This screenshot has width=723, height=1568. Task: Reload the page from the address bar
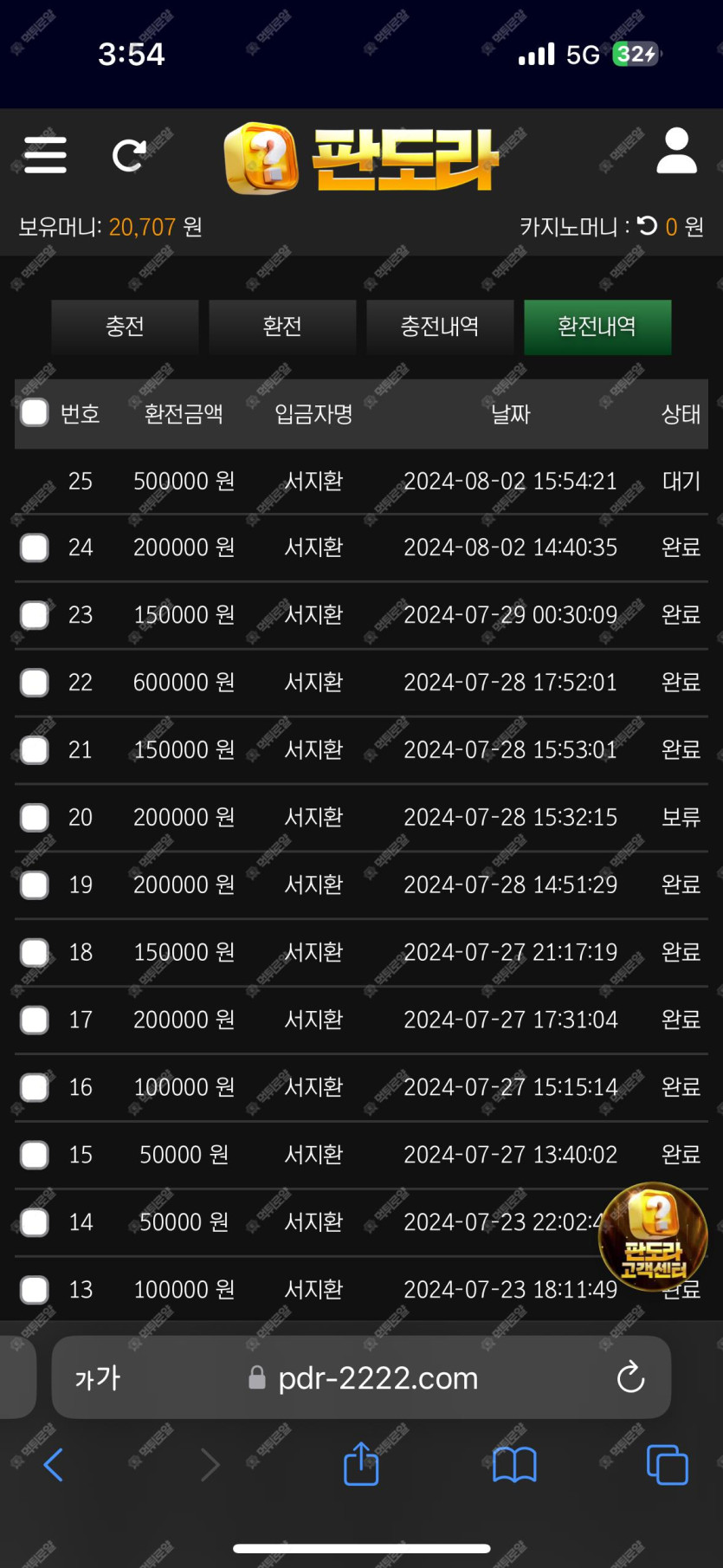pos(630,1377)
